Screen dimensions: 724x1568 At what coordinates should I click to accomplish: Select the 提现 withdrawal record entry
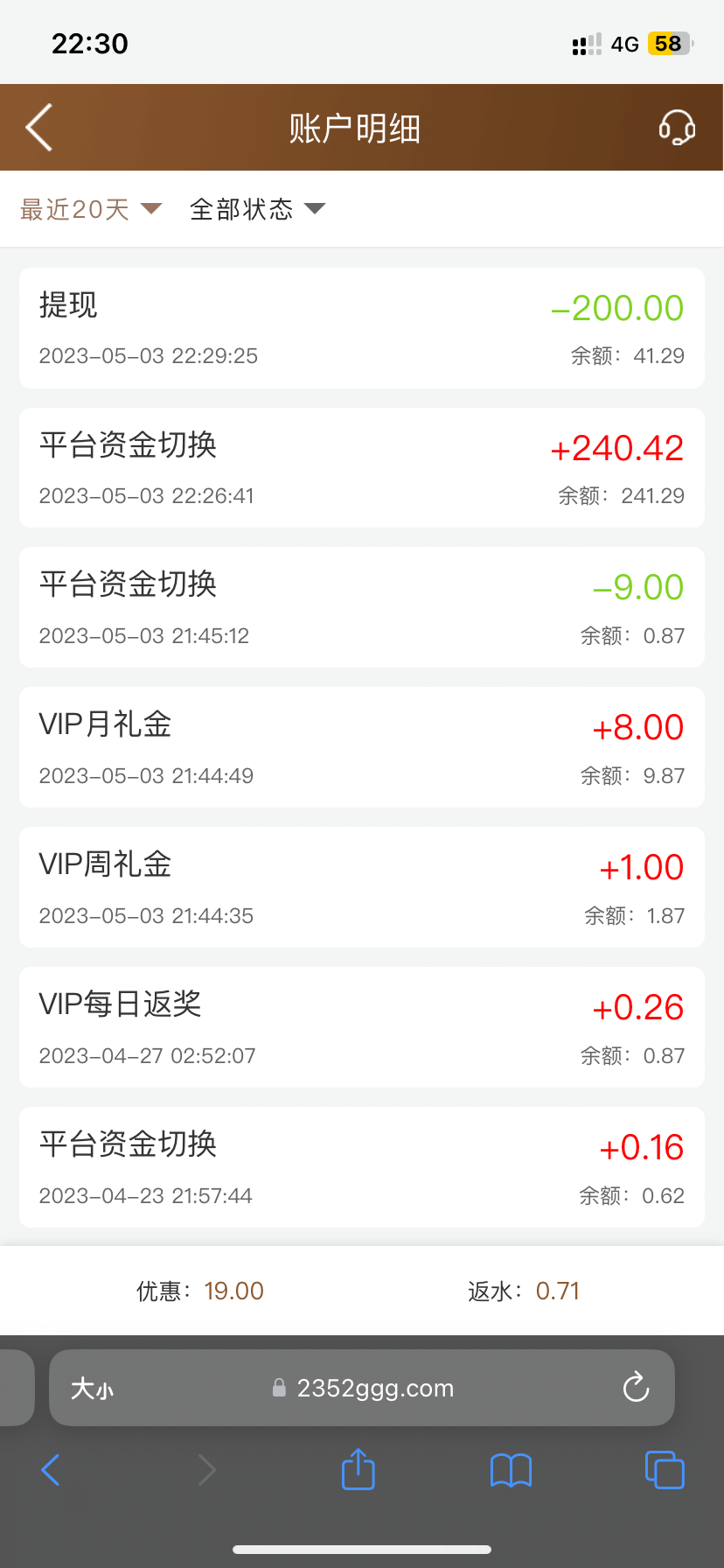tap(362, 328)
